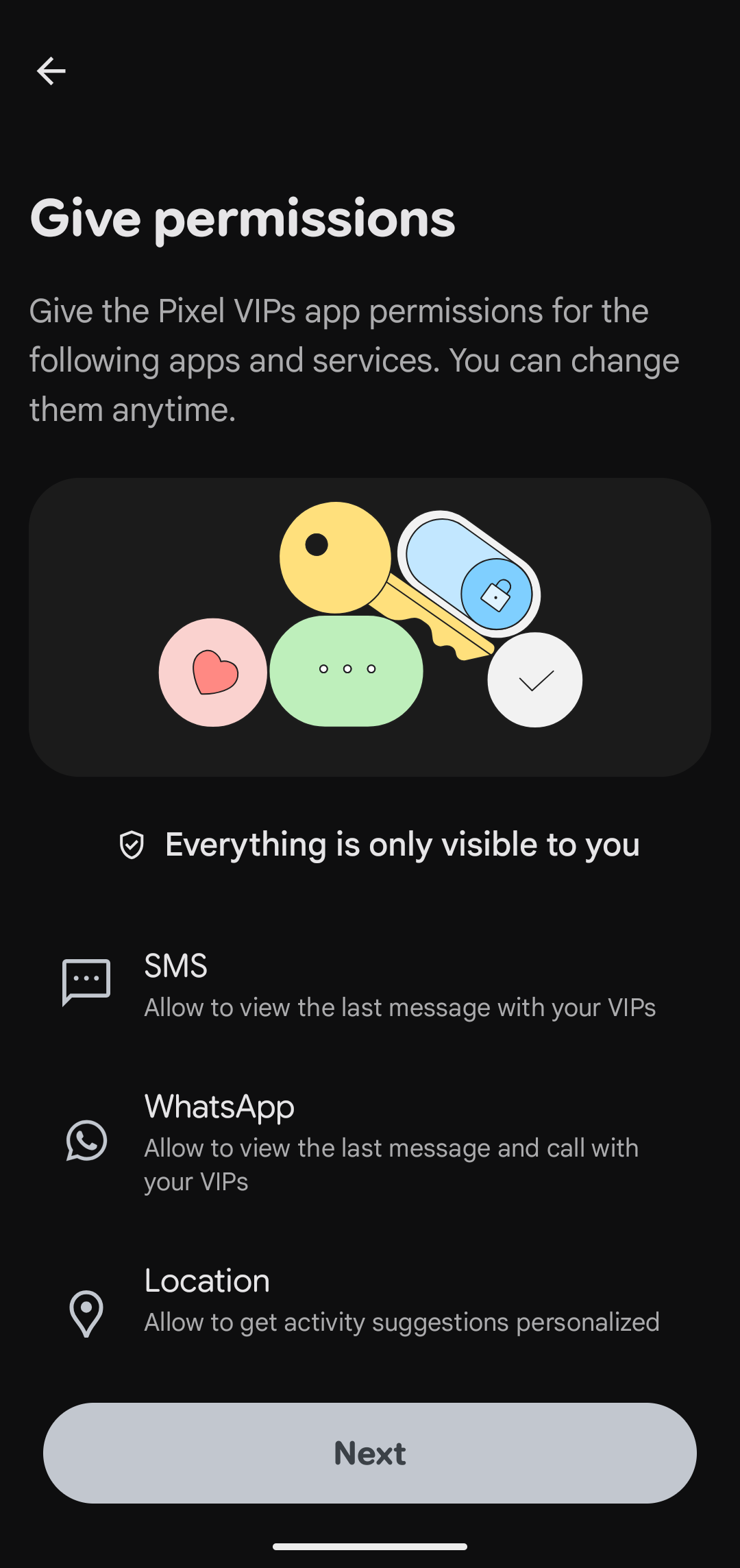The width and height of the screenshot is (740, 1568).
Task: Tap the Next button
Action: pos(370,1453)
